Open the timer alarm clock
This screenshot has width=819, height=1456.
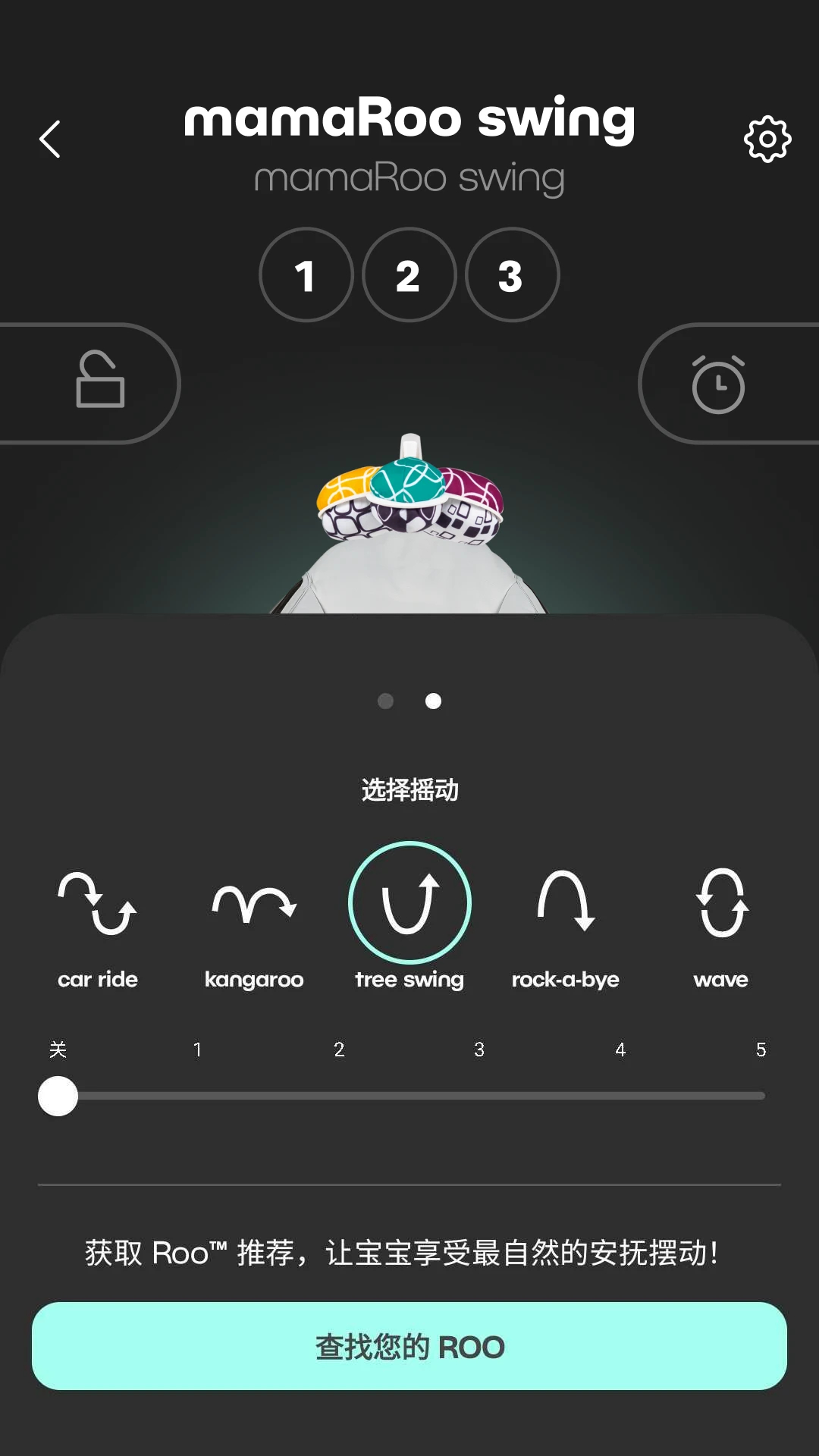(718, 384)
